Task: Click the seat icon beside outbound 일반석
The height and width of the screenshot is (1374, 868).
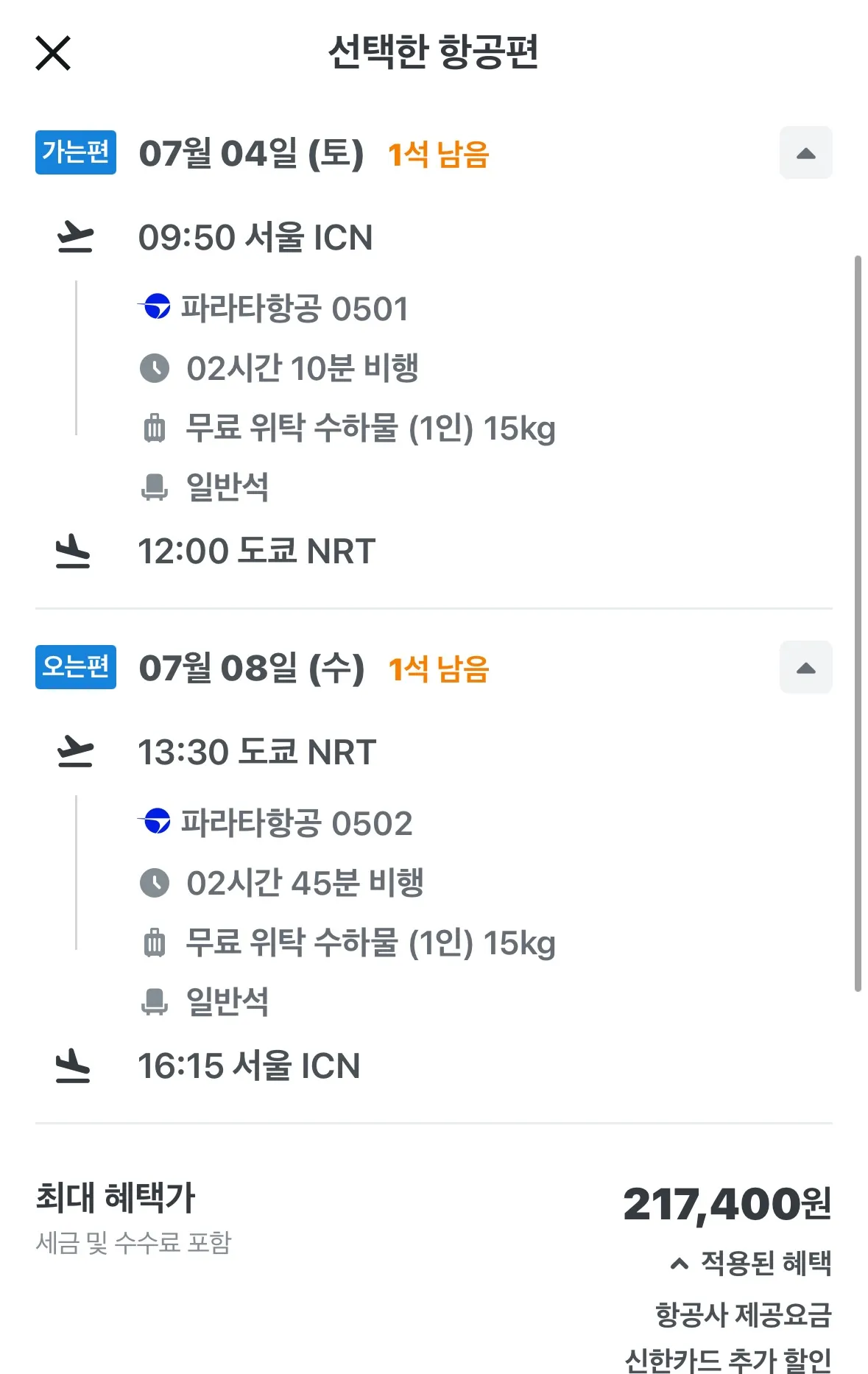Action: tap(155, 485)
